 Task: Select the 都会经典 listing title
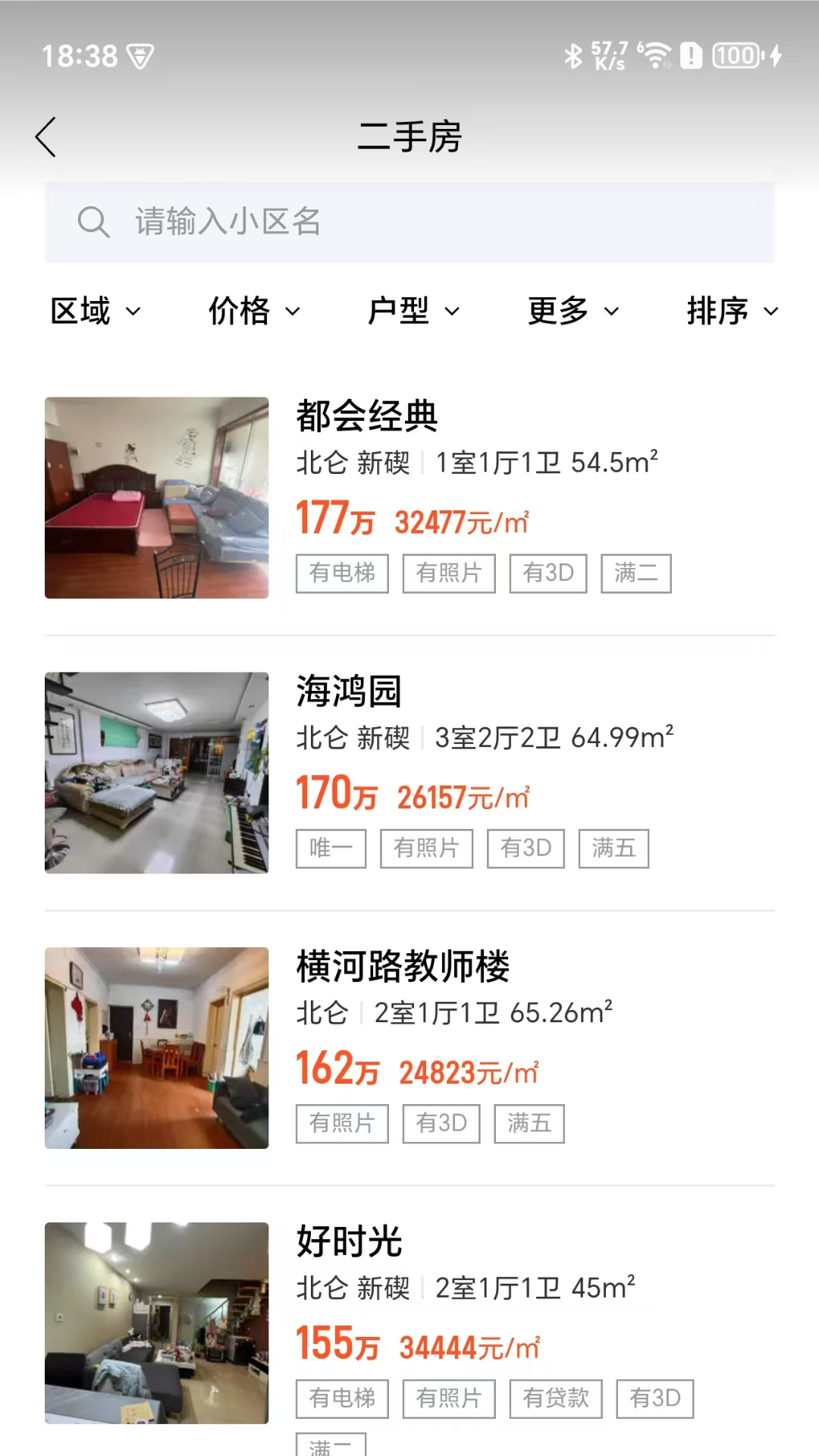pos(368,416)
